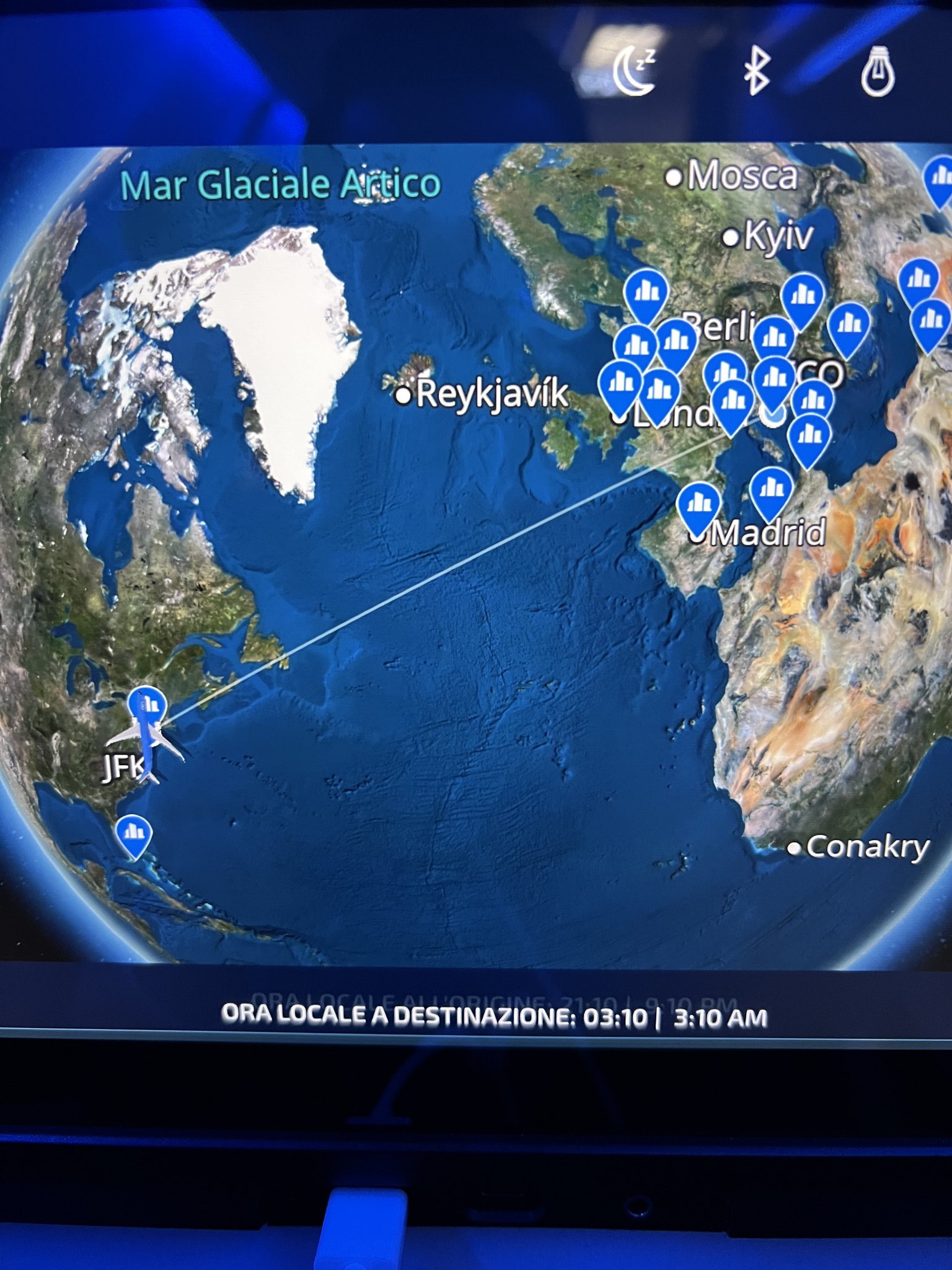Select the city pin beside Madrid label
Screen dimensions: 952x1270
tap(699, 505)
